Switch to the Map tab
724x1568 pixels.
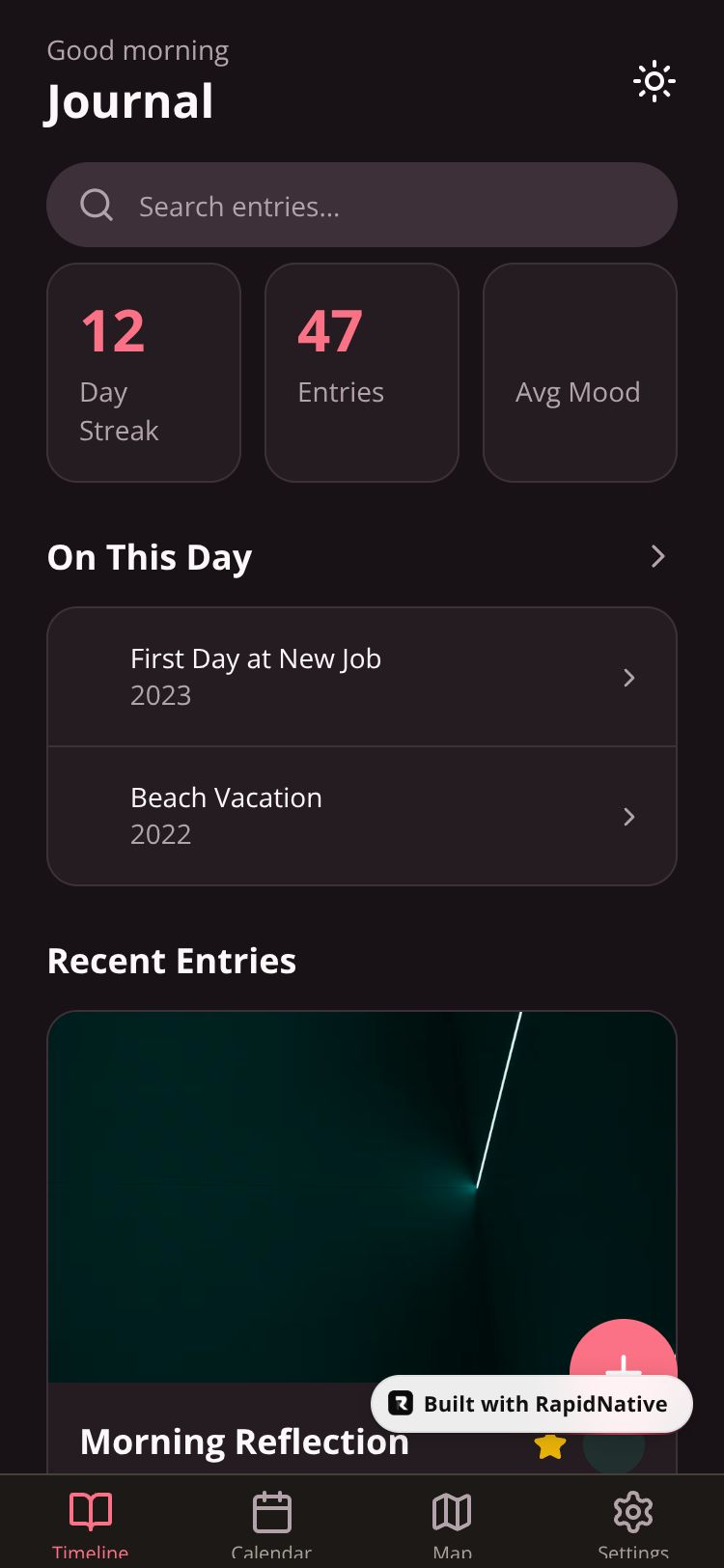[x=452, y=1523]
